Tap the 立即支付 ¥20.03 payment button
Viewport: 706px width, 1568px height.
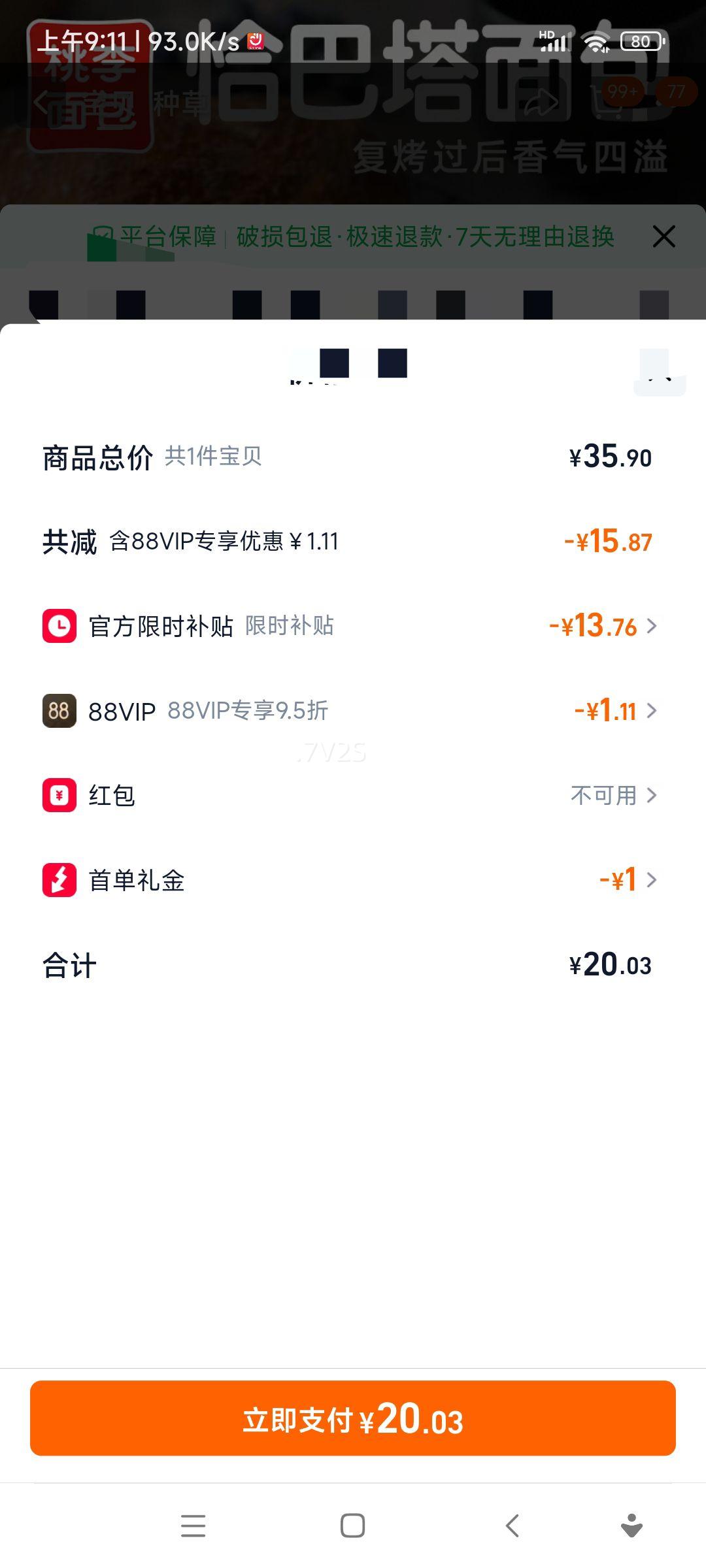coord(353,1418)
